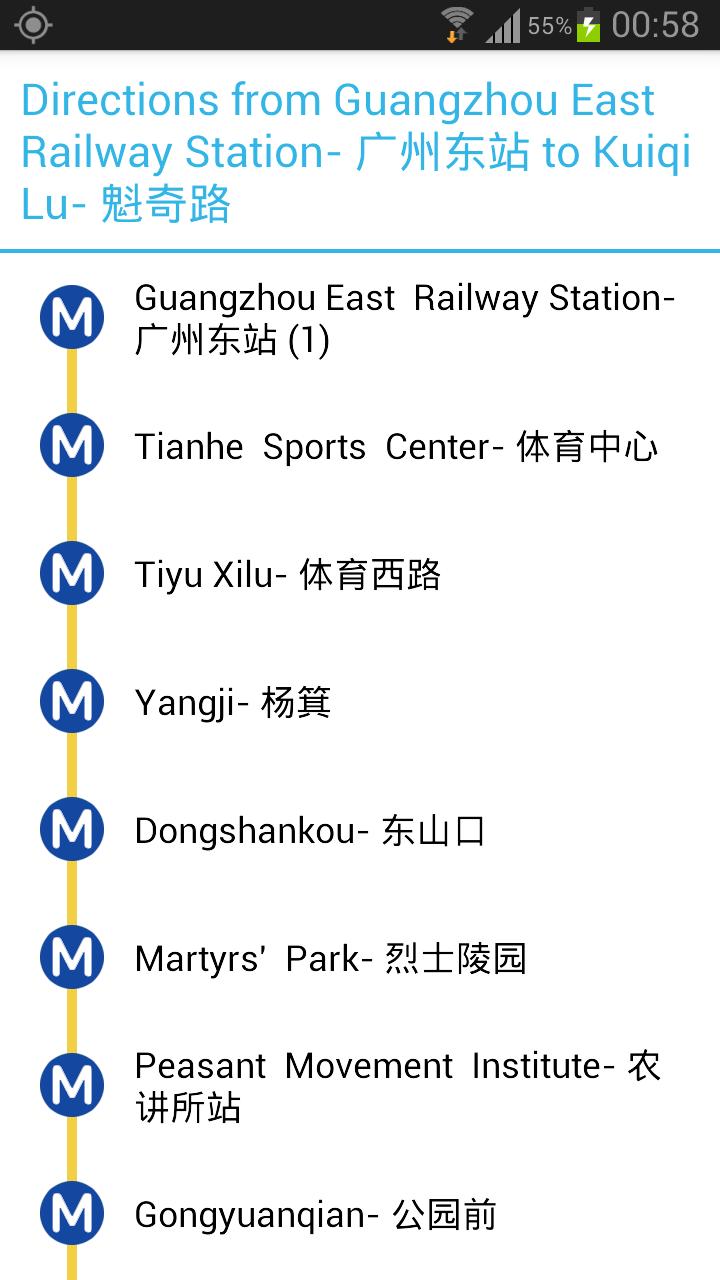Tap the M marker next to Tiyu Xilu
The width and height of the screenshot is (720, 1280).
coord(71,573)
